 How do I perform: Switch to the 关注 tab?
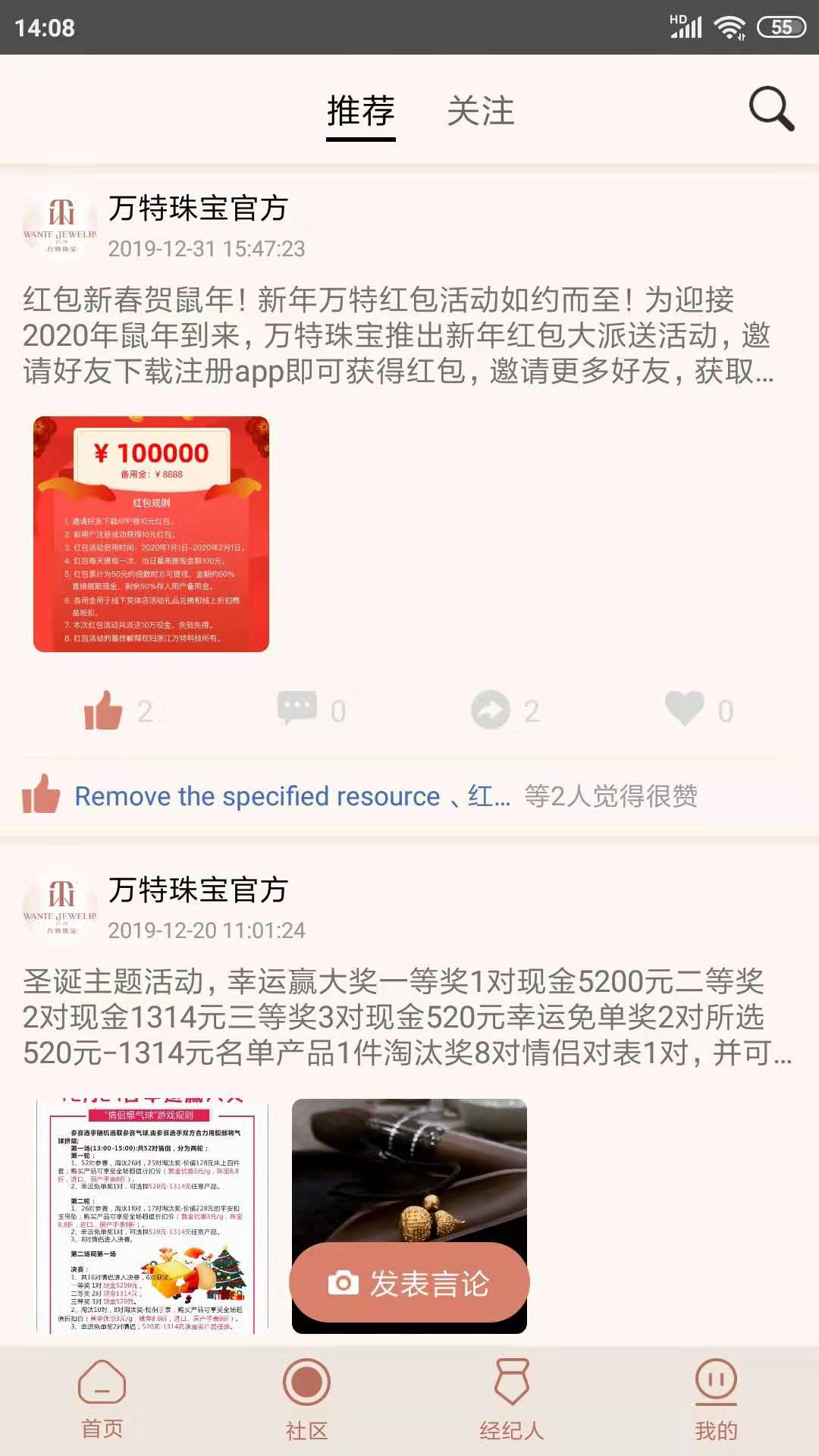pos(480,111)
